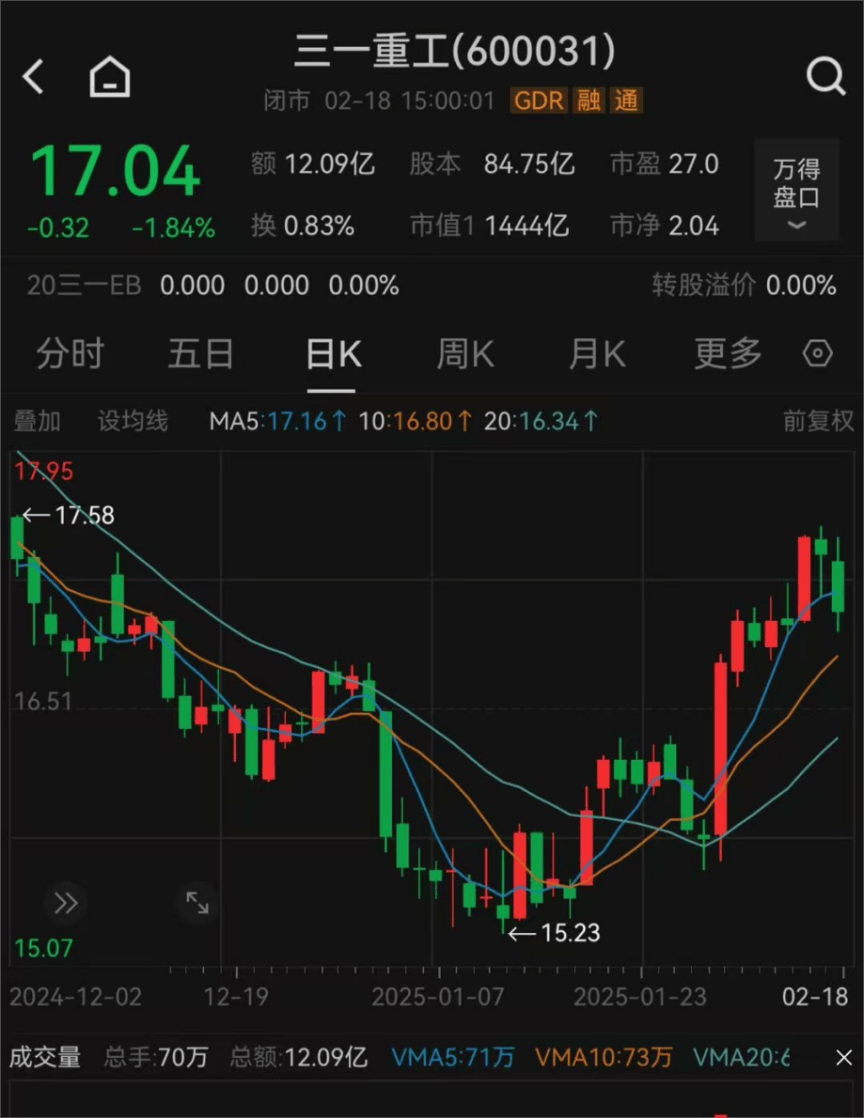This screenshot has height=1118, width=864.
Task: Close the 成交量 indicator panel
Action: pyautogui.click(x=843, y=1057)
